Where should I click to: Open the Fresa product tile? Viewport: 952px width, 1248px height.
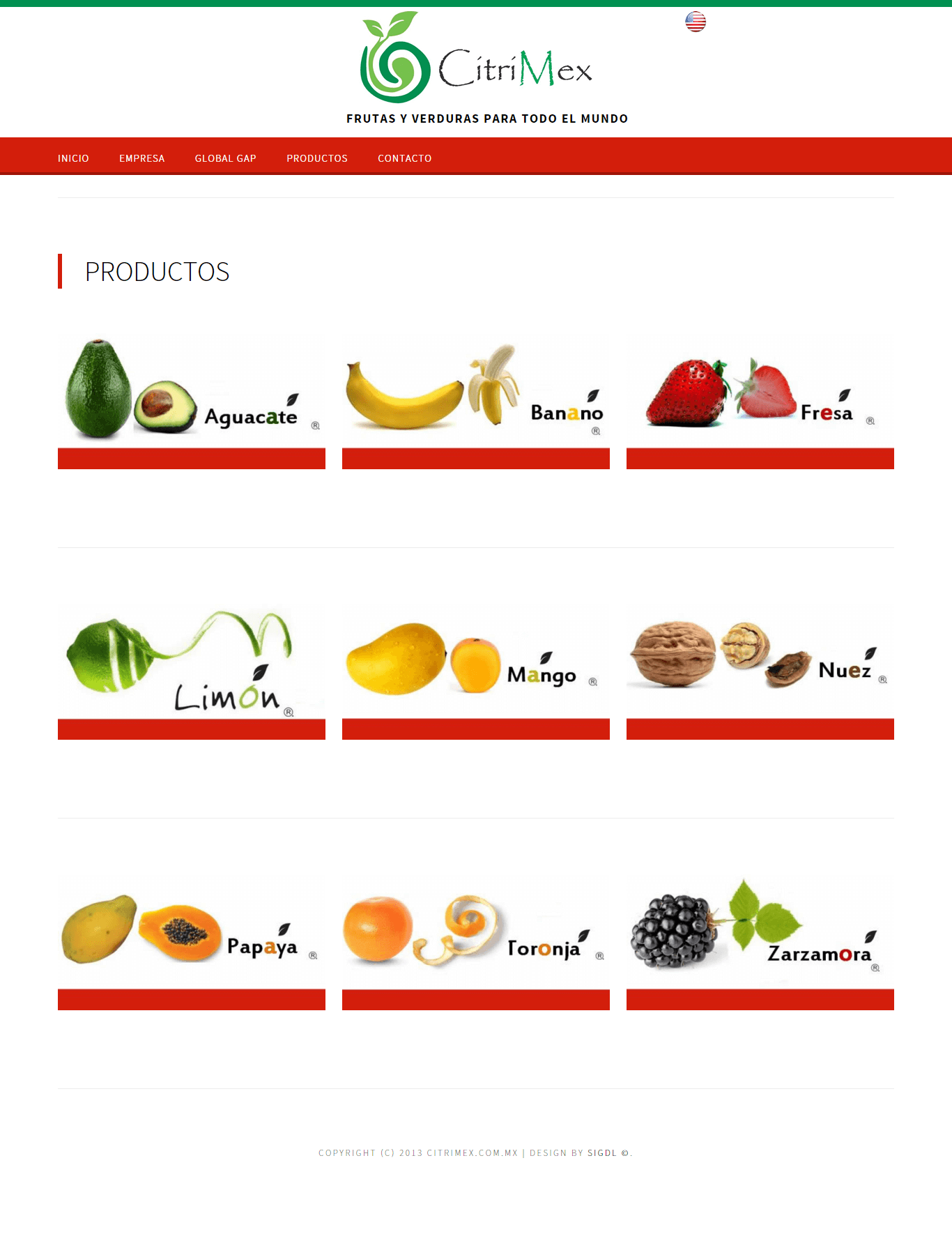pos(760,392)
